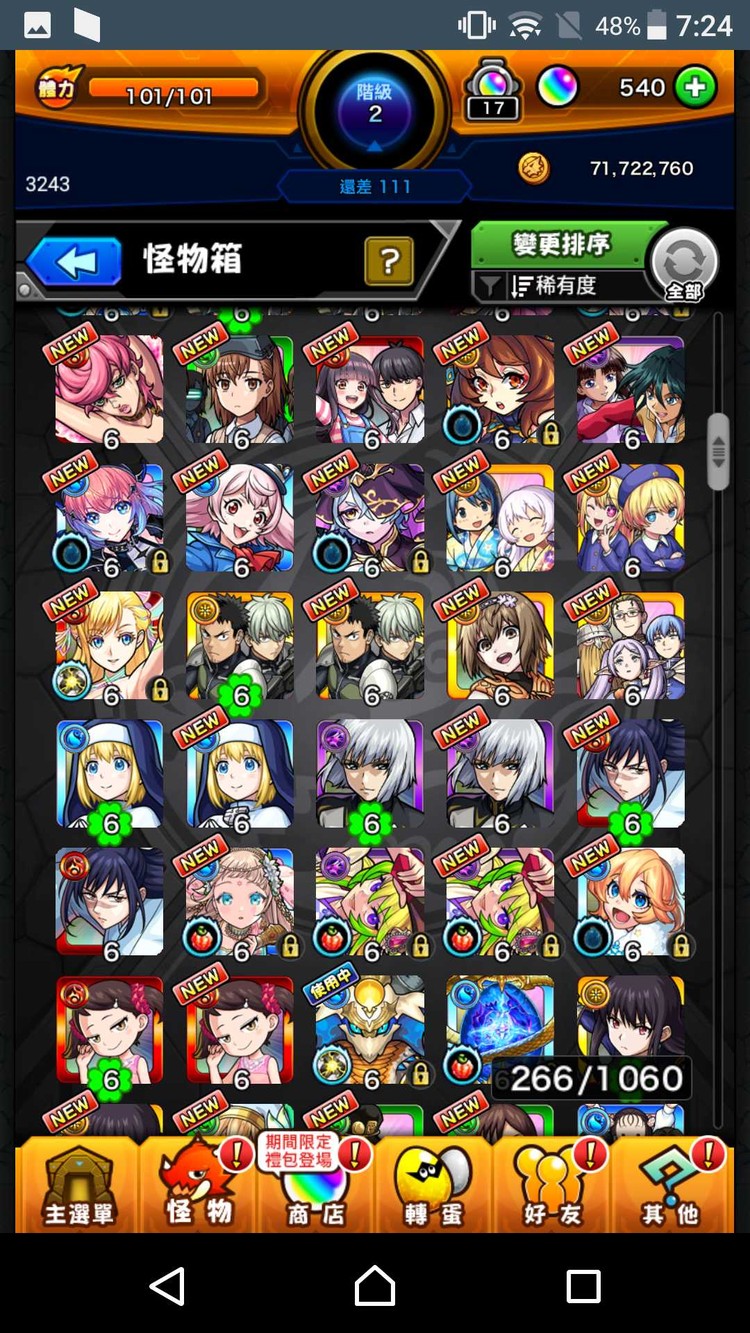Tap the Android home button
Viewport: 750px width, 1333px height.
tap(375, 1285)
